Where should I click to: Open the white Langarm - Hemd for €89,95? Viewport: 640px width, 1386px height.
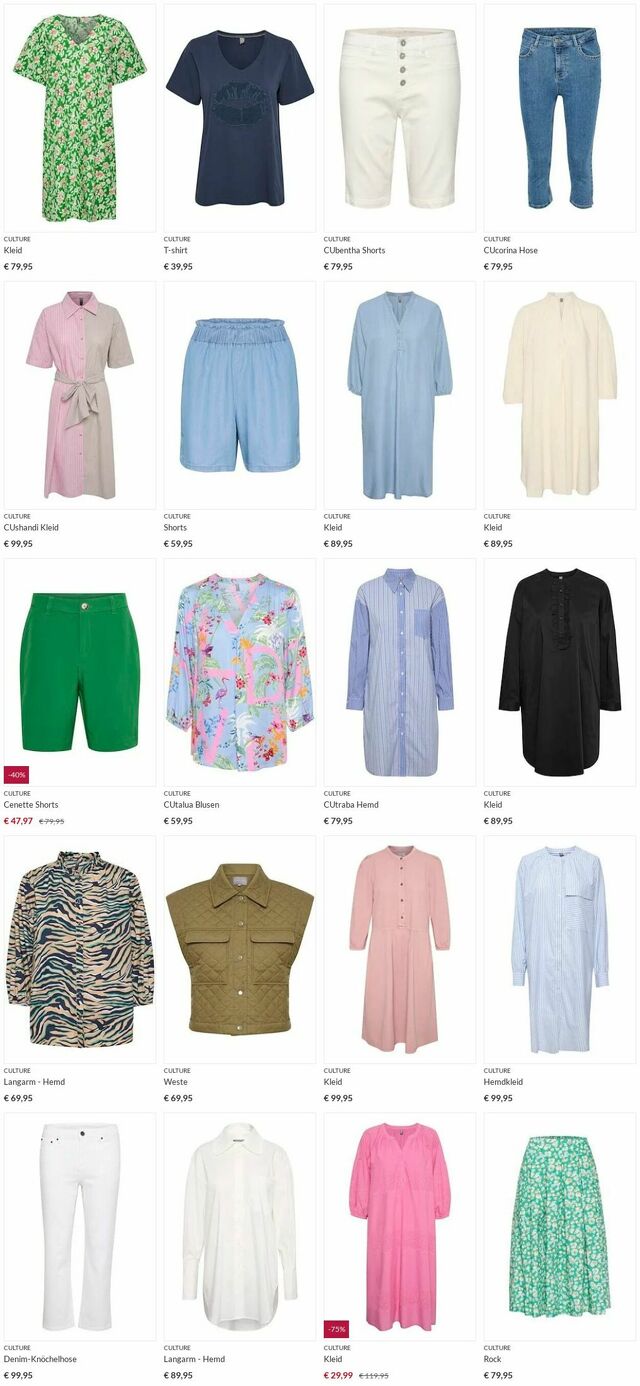point(239,1226)
